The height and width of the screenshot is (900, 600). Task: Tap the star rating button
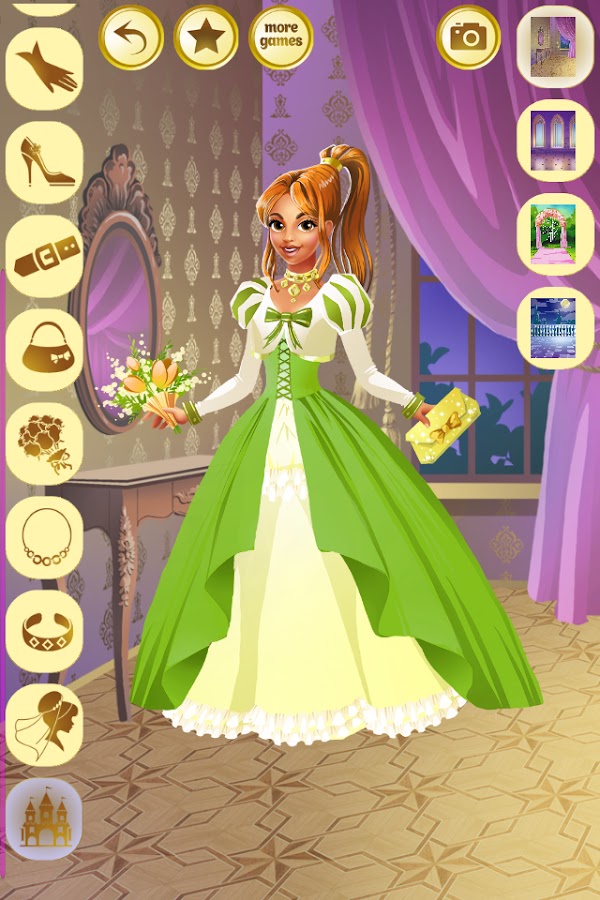pyautogui.click(x=206, y=37)
